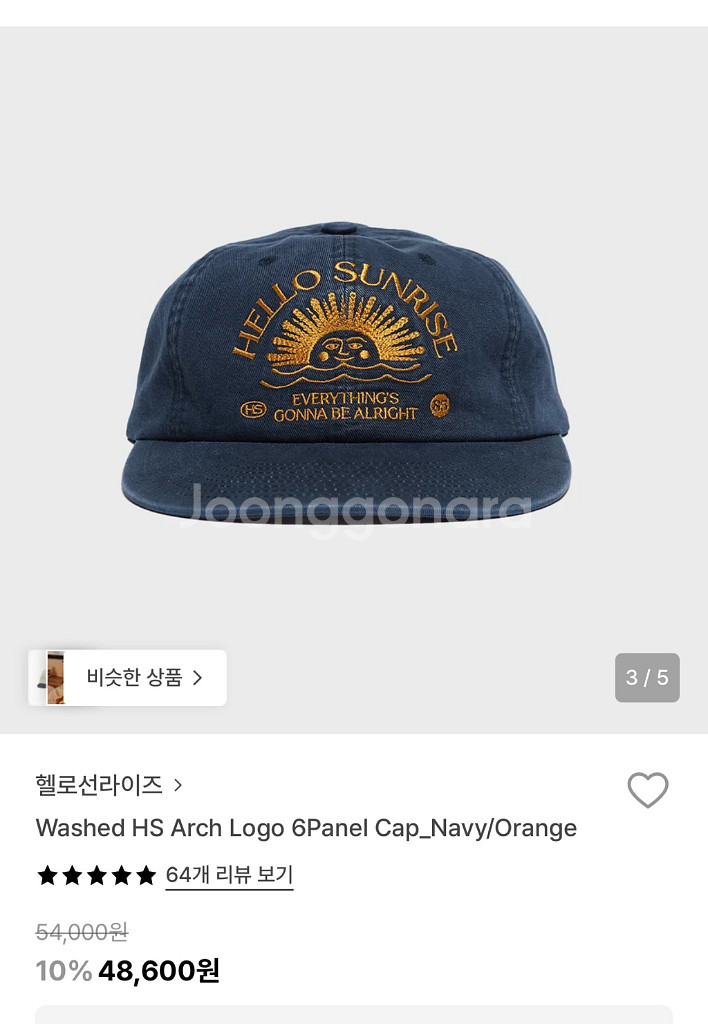Open the 헬로선라이즈 brand page
The width and height of the screenshot is (708, 1024).
(109, 785)
